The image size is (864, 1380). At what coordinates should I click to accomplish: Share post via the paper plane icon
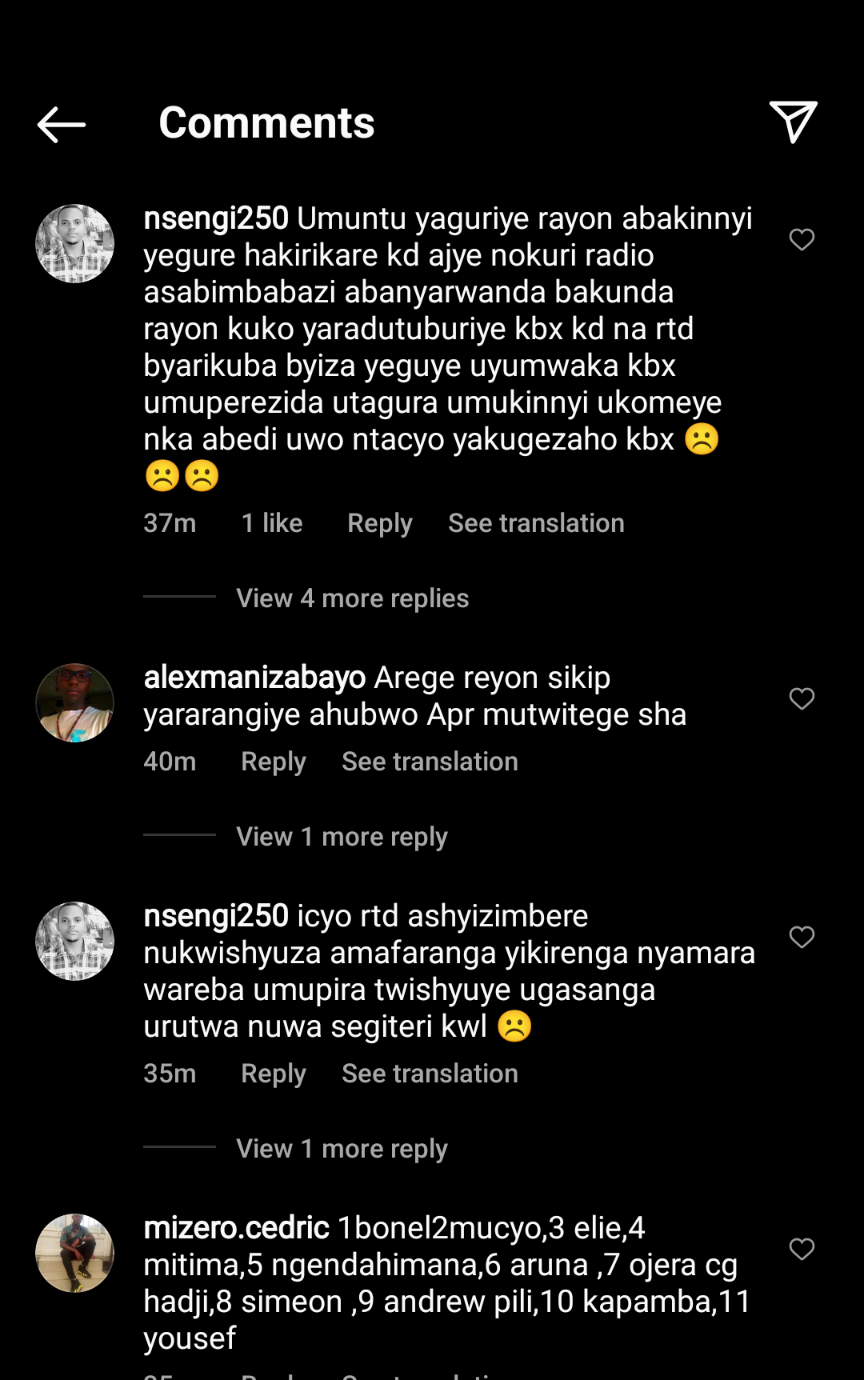(793, 122)
